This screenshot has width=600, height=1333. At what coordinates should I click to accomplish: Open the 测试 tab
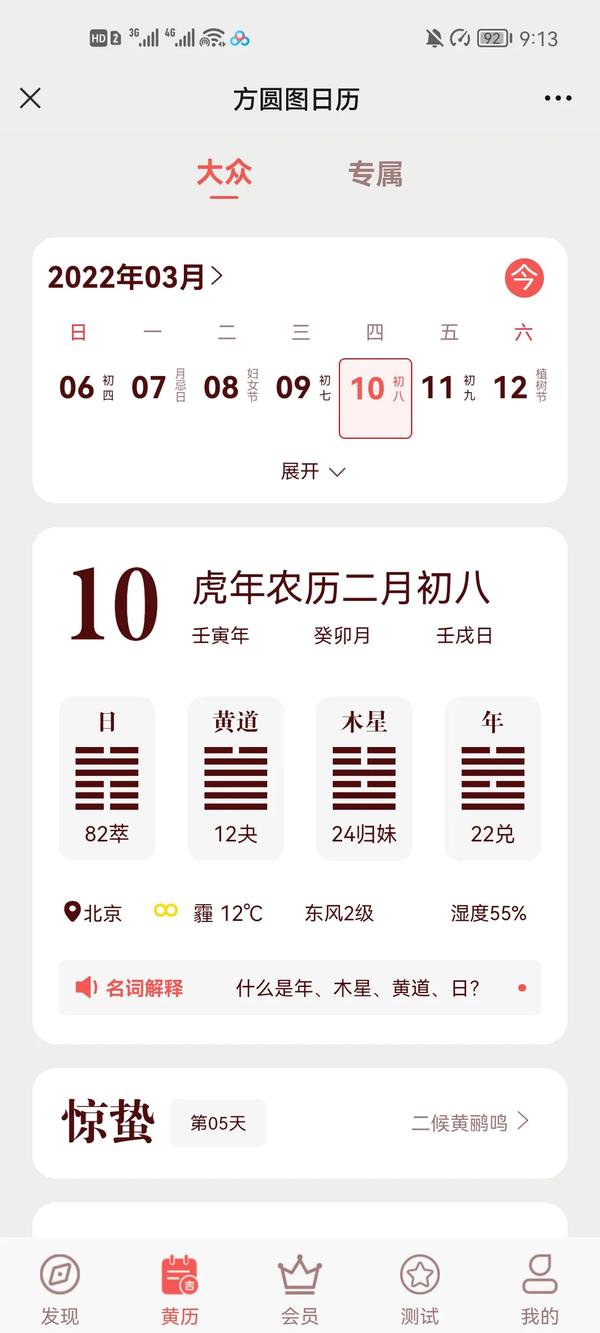coord(420,1288)
